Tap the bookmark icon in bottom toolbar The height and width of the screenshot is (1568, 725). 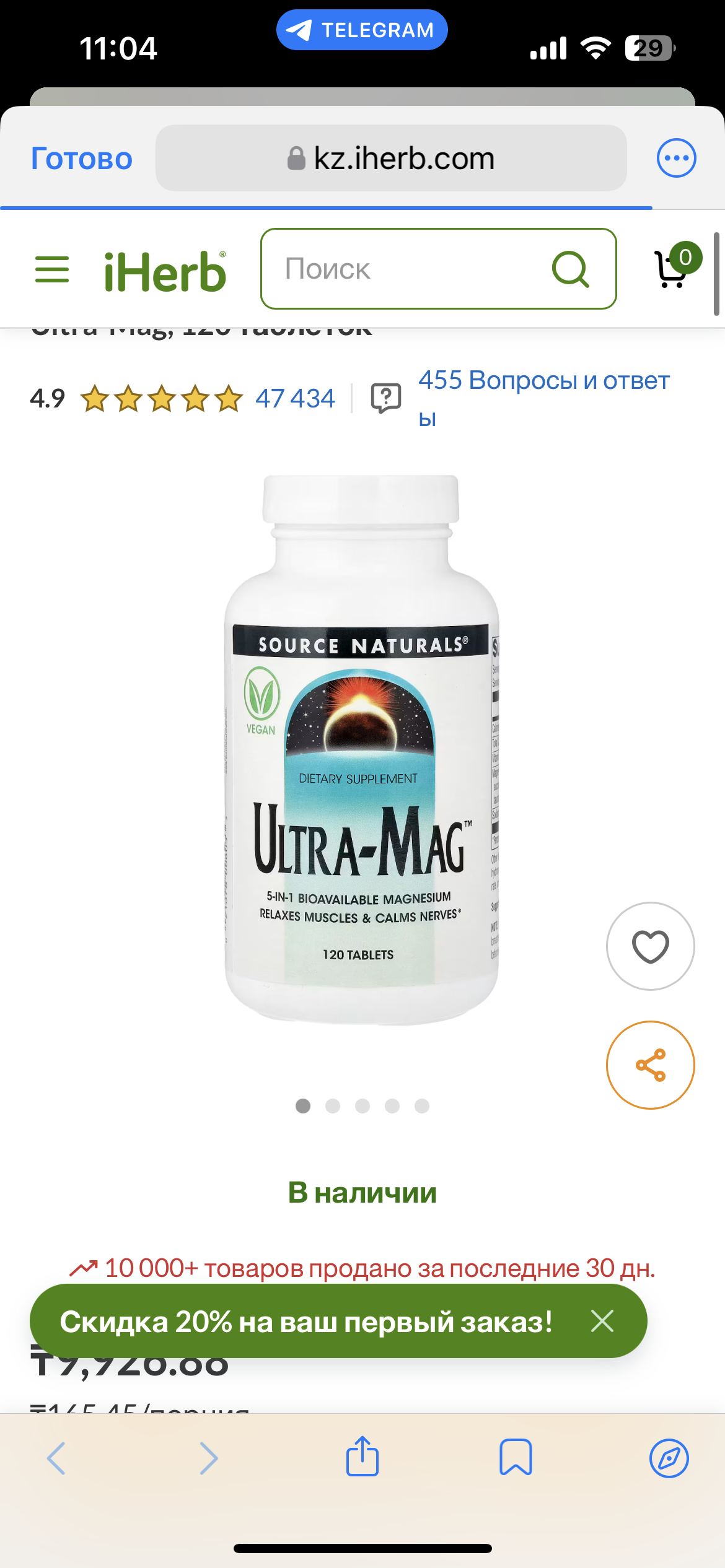[x=516, y=1457]
